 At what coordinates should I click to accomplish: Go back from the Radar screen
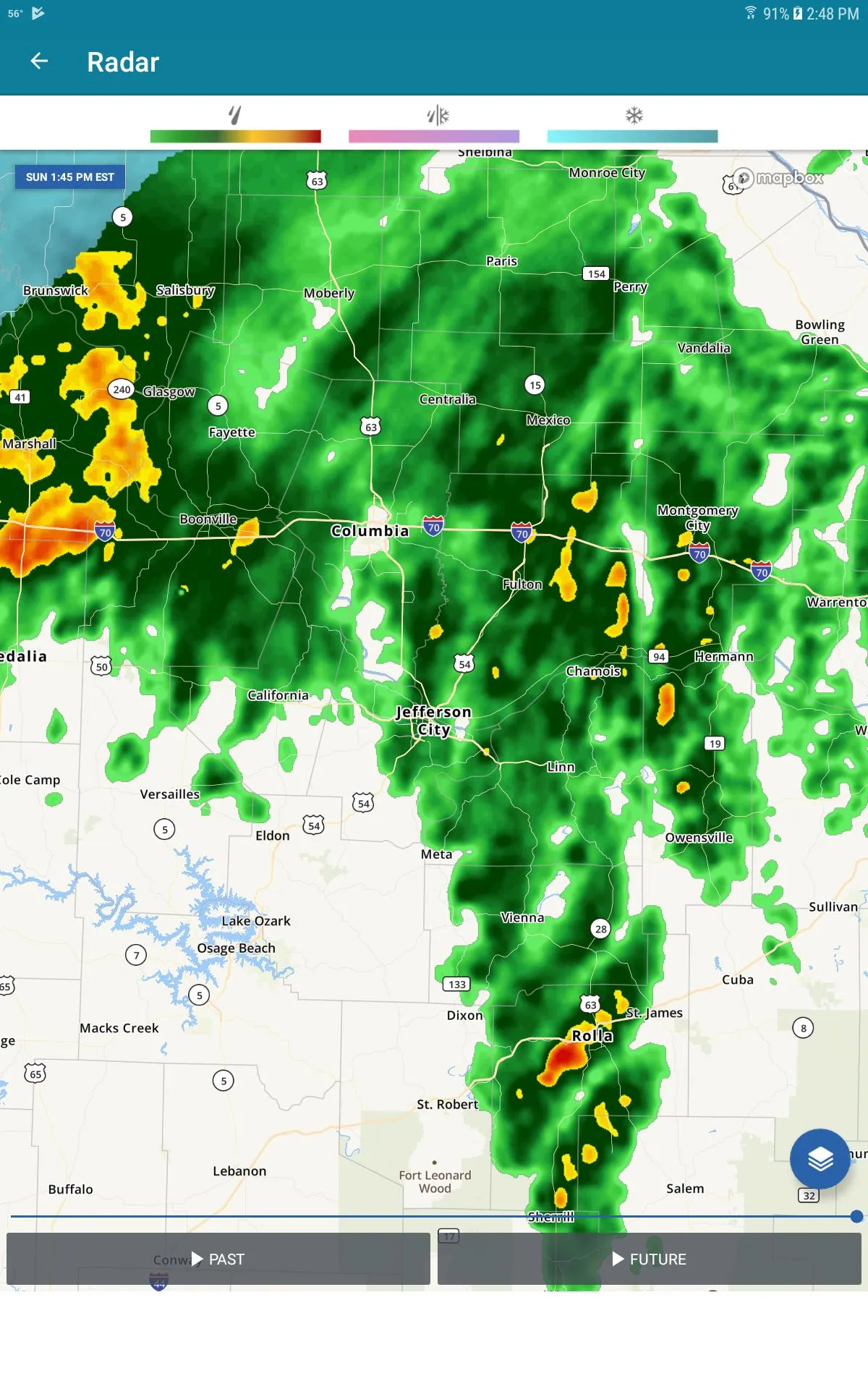[39, 61]
